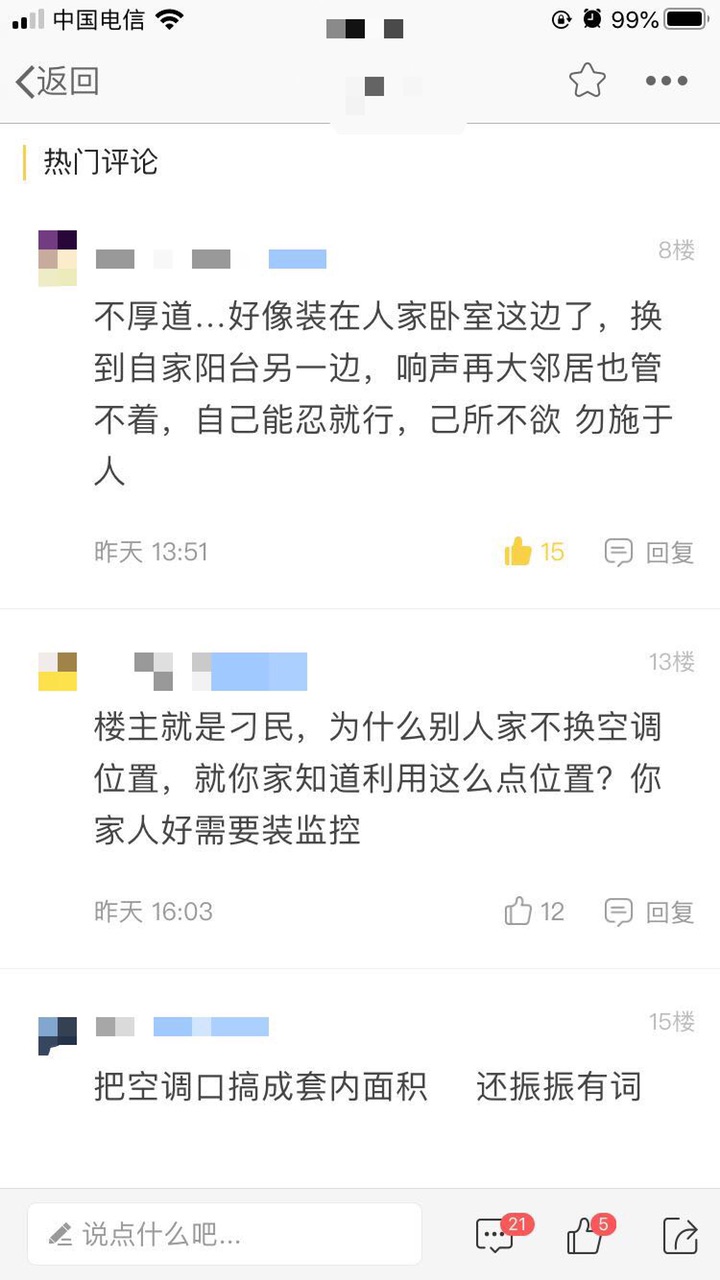The width and height of the screenshot is (720, 1280).
Task: Share this post using the share icon
Action: (x=679, y=1236)
